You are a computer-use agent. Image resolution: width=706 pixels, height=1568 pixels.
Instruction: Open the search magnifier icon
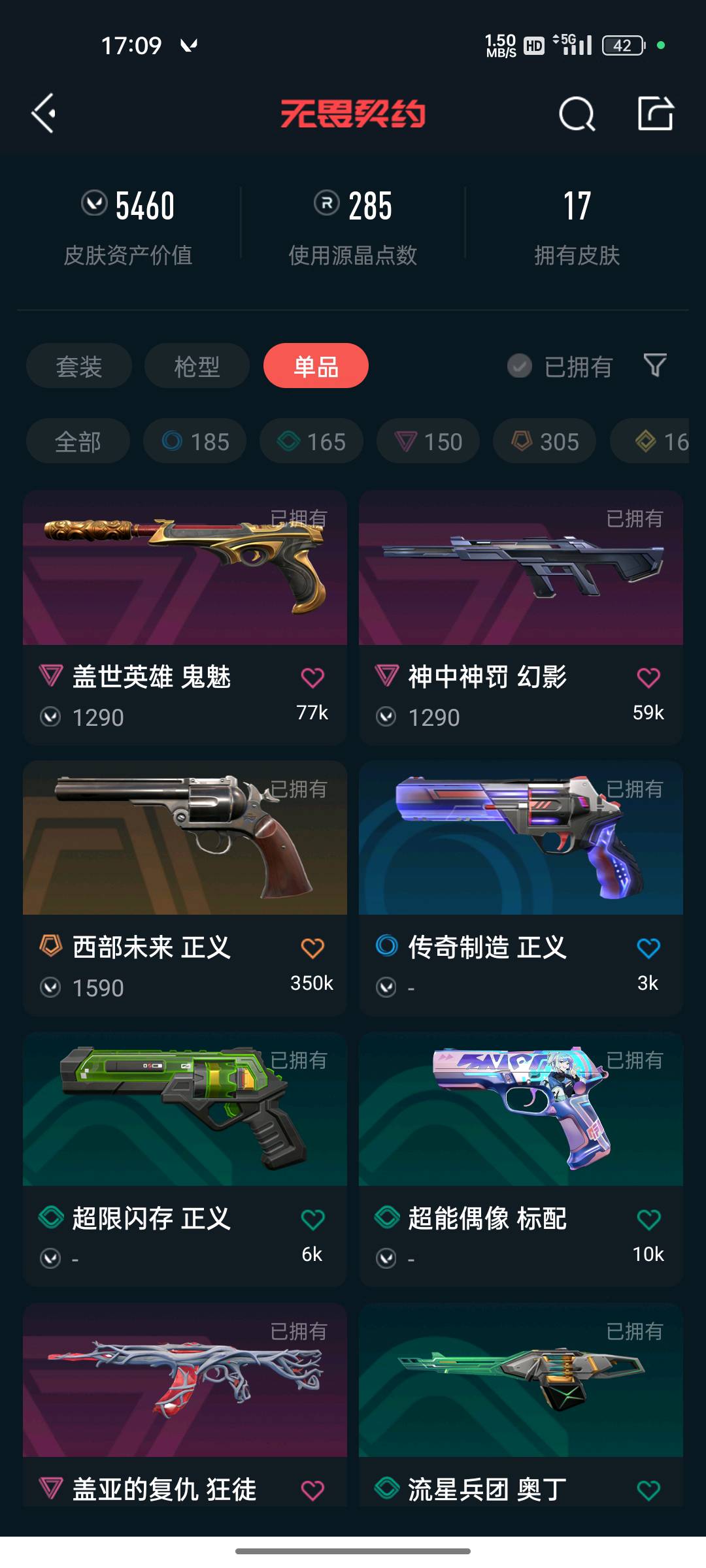[577, 114]
